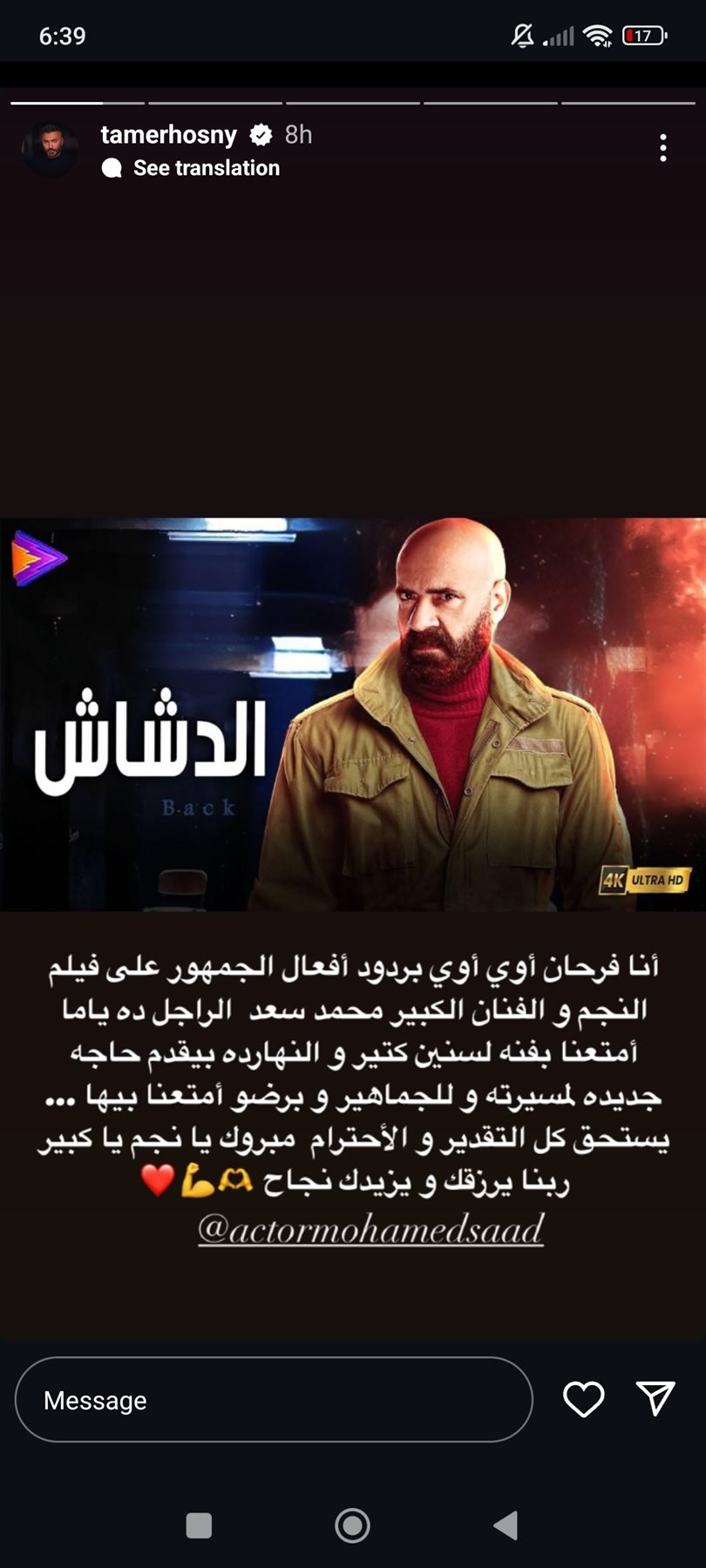Like this story with the heart
706x1568 pixels.
583,1400
